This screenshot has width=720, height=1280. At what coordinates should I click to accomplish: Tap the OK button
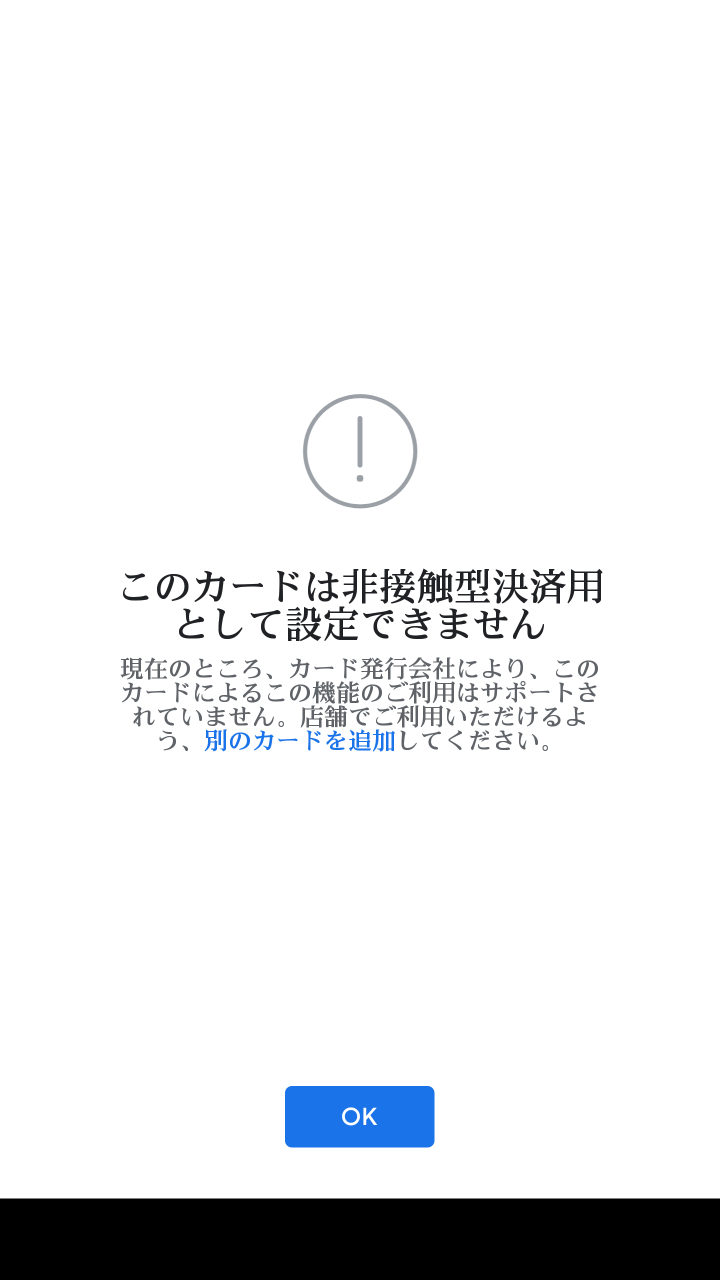coord(359,1116)
